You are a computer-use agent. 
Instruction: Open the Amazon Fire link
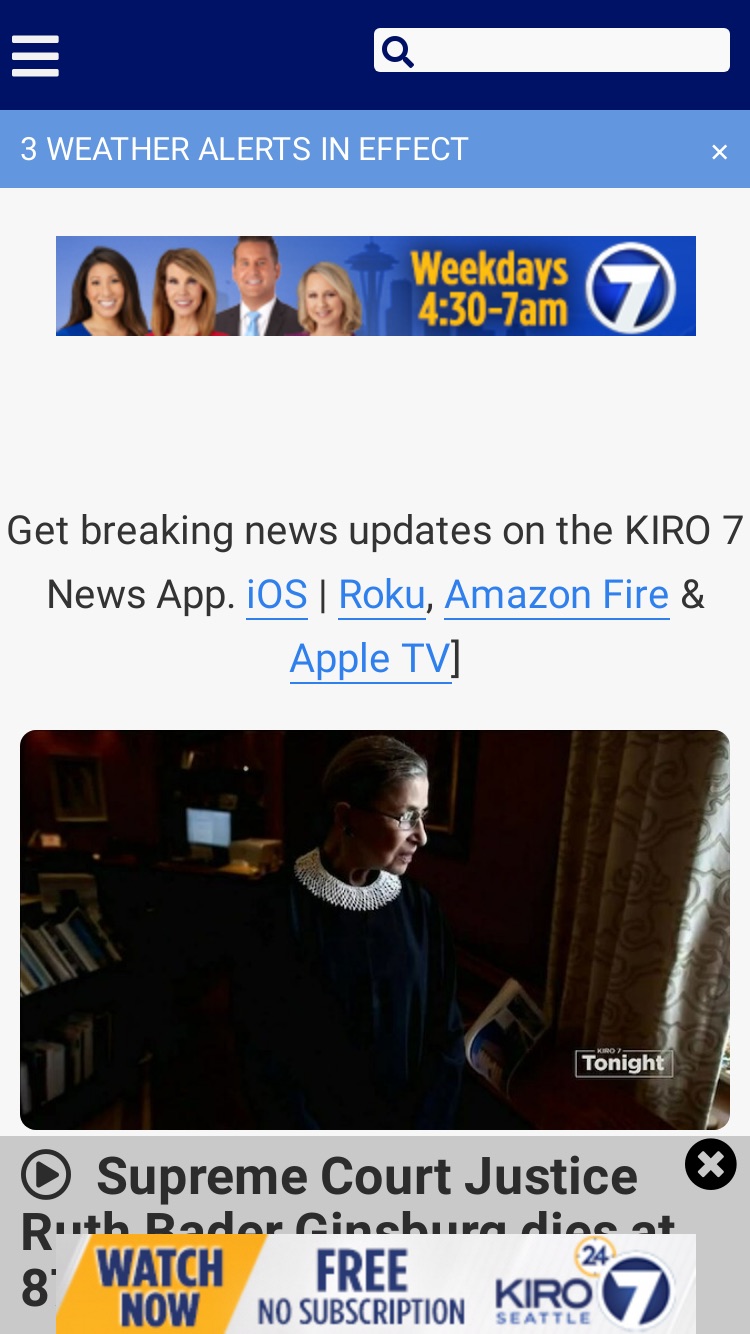point(557,595)
